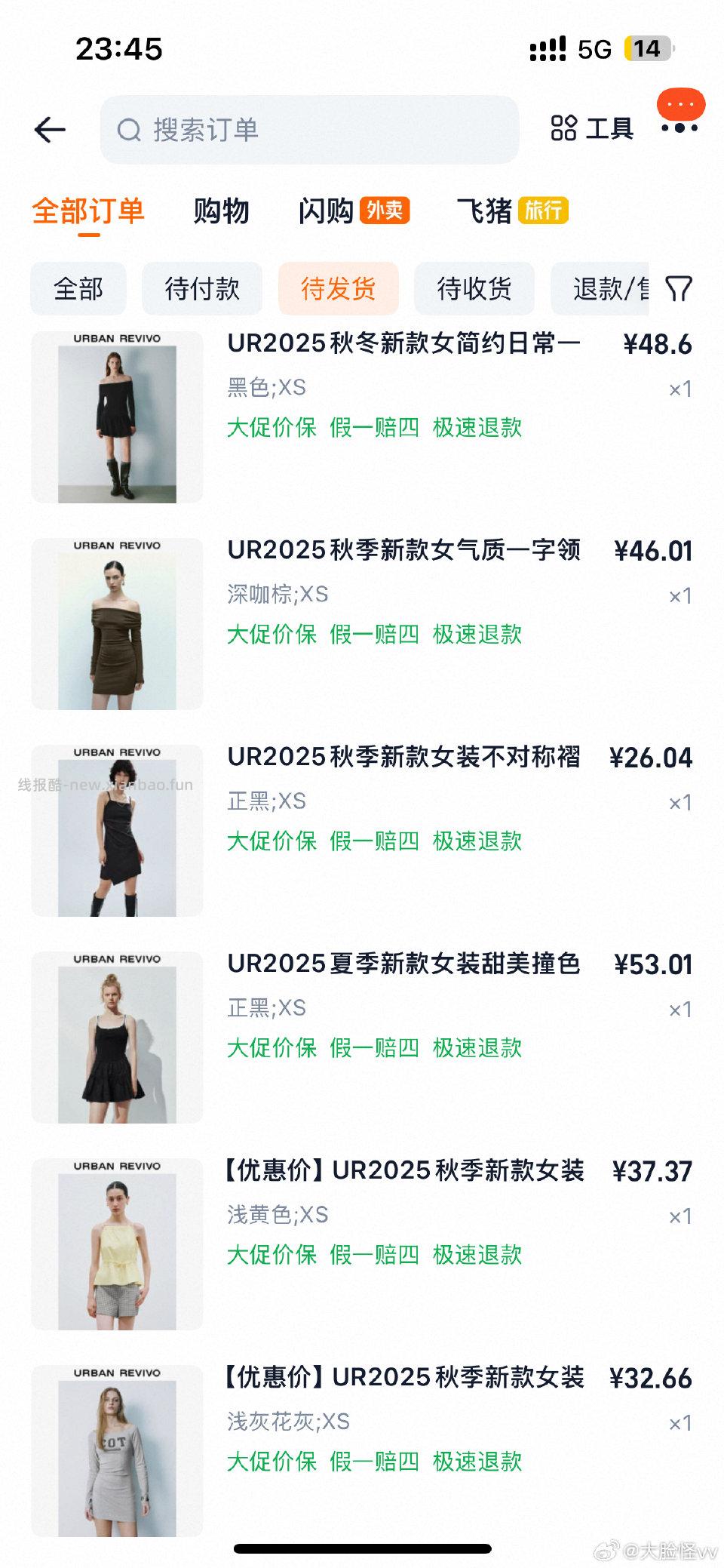Select the 待收货 filter chip
The height and width of the screenshot is (1568, 724).
click(x=475, y=288)
